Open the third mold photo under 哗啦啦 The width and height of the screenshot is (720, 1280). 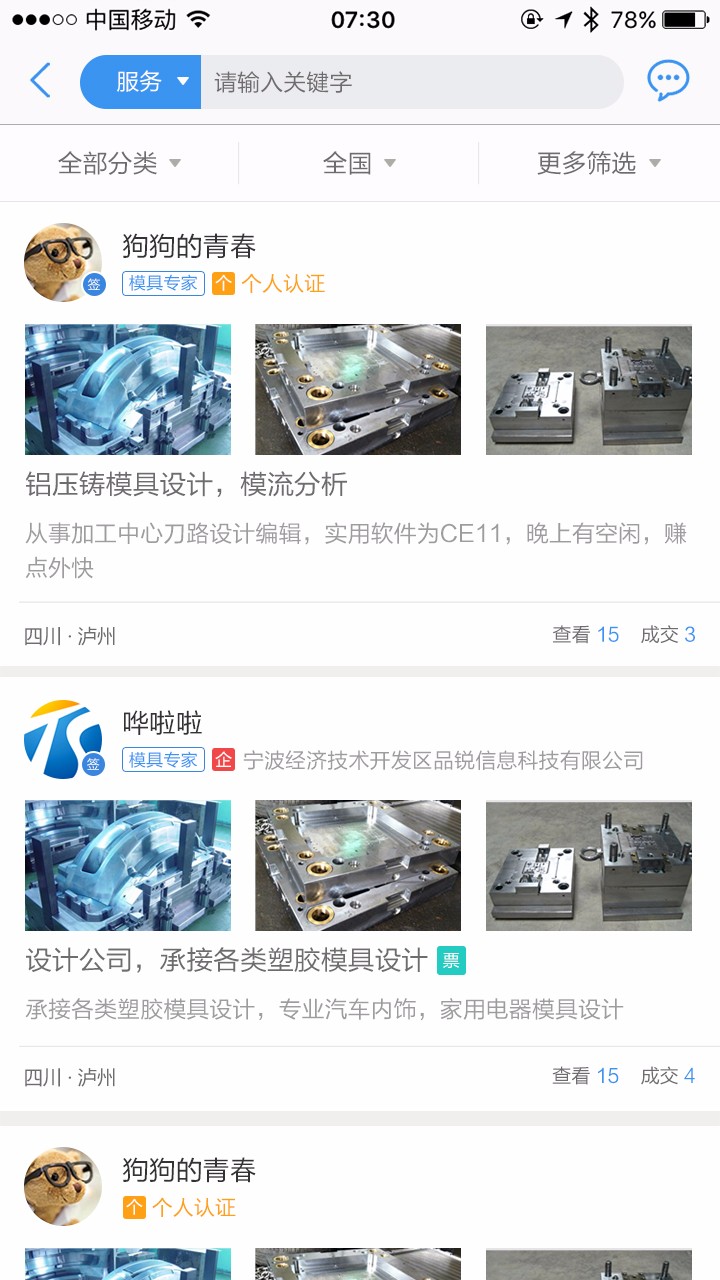pos(589,865)
